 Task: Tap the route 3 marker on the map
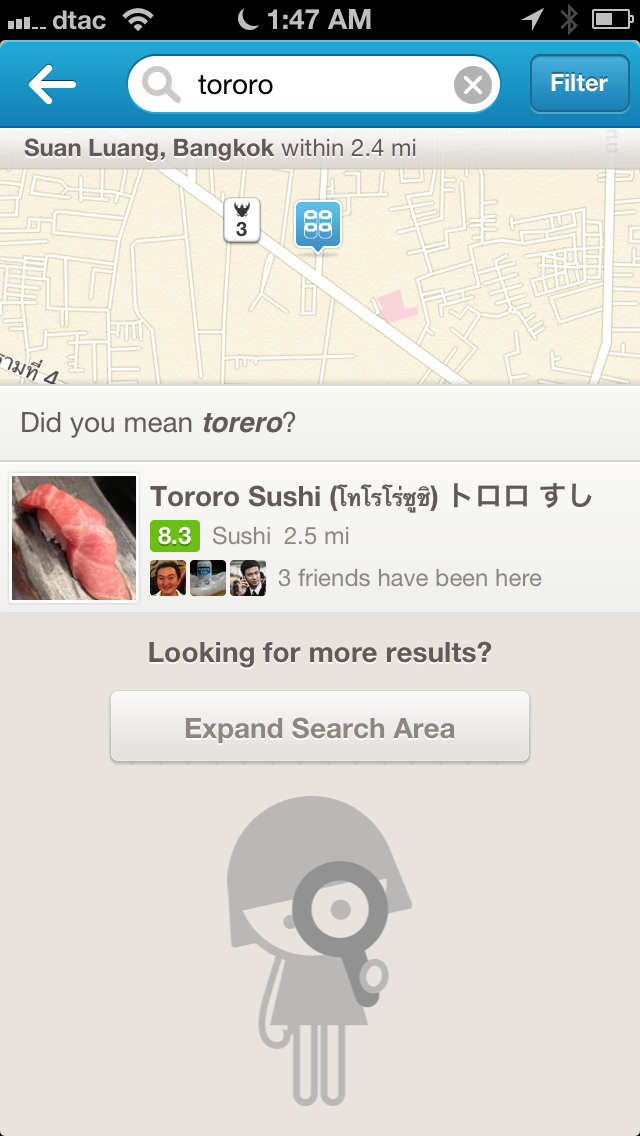coord(241,220)
